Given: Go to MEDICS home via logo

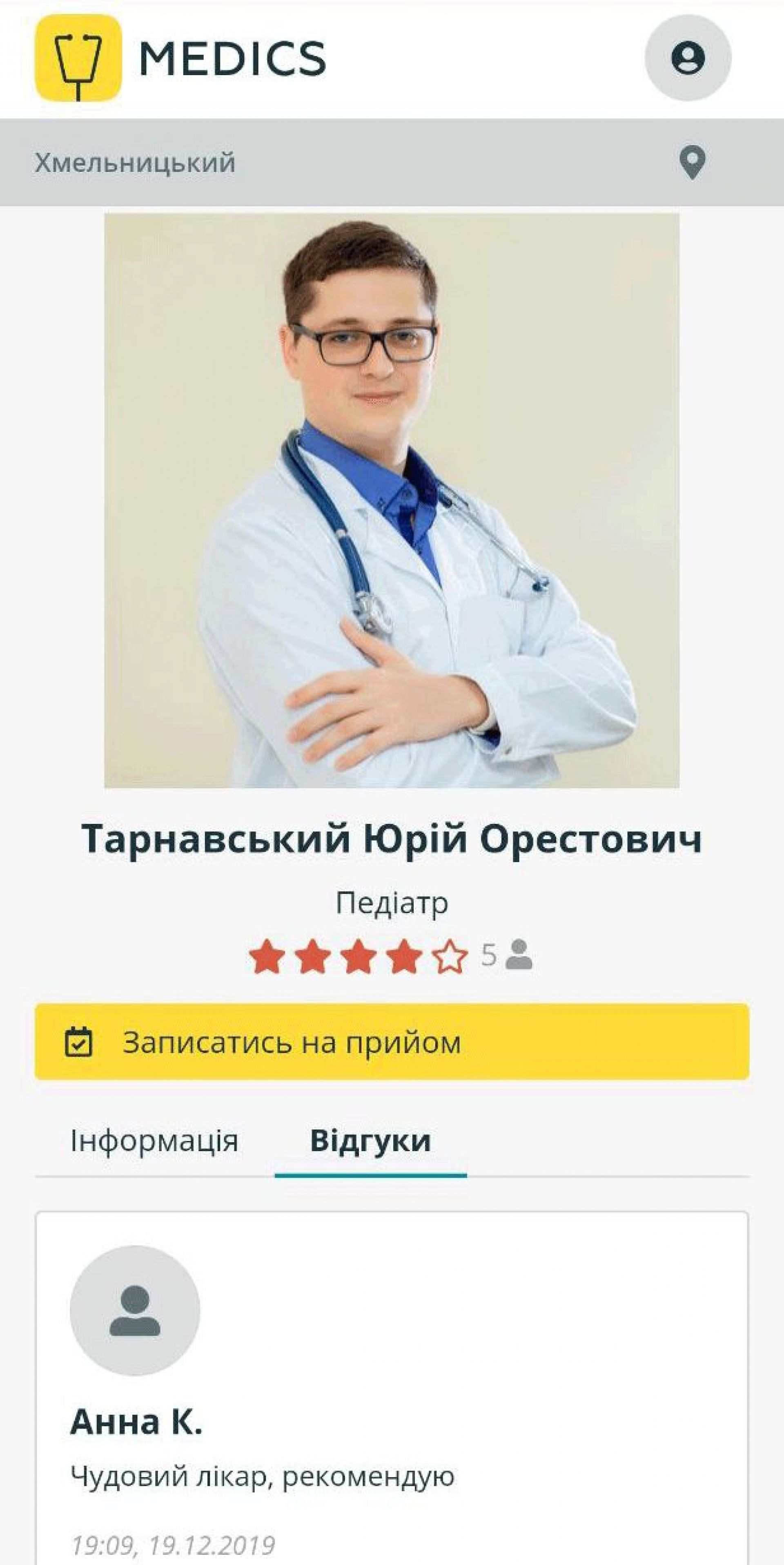Looking at the screenshot, I should [181, 58].
